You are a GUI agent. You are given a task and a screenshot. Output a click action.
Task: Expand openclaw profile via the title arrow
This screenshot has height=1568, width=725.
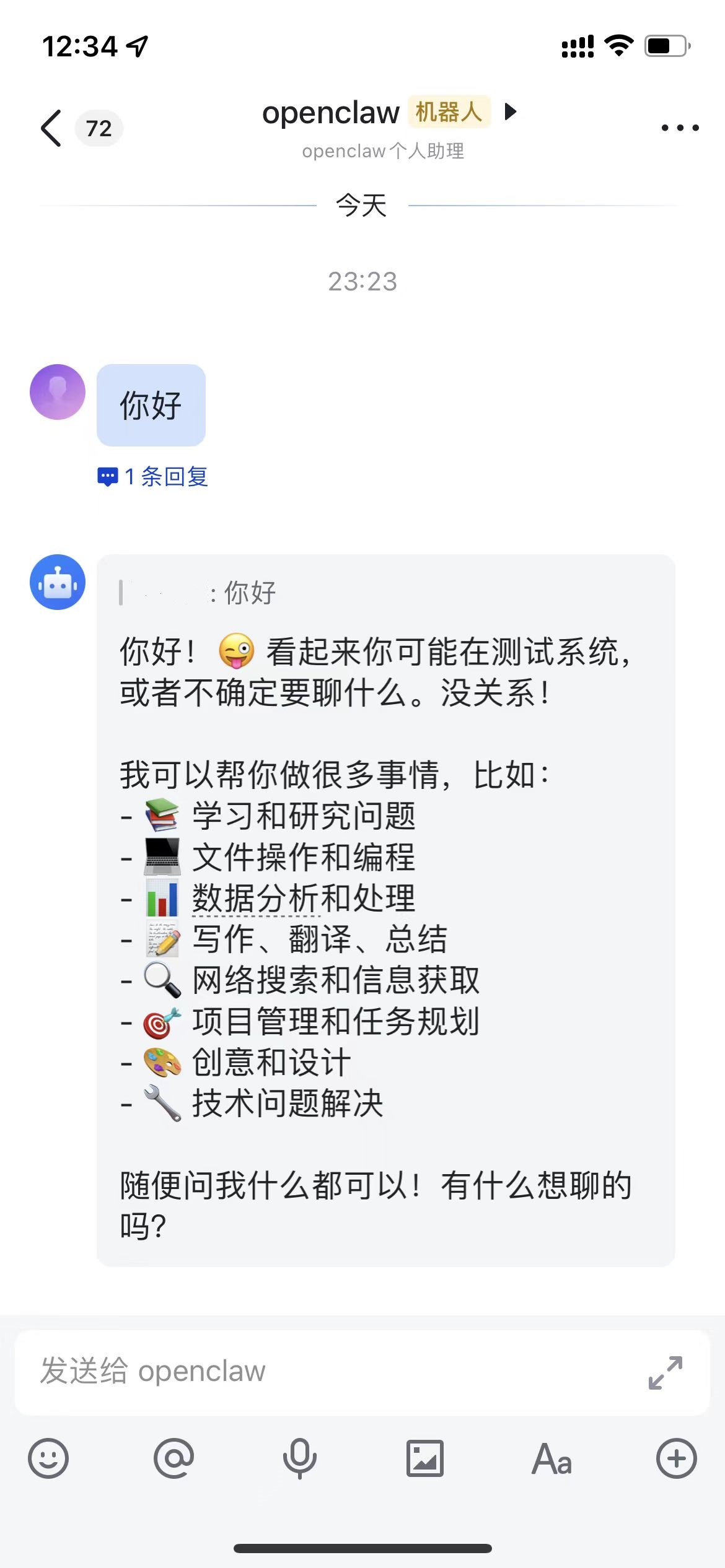(509, 113)
